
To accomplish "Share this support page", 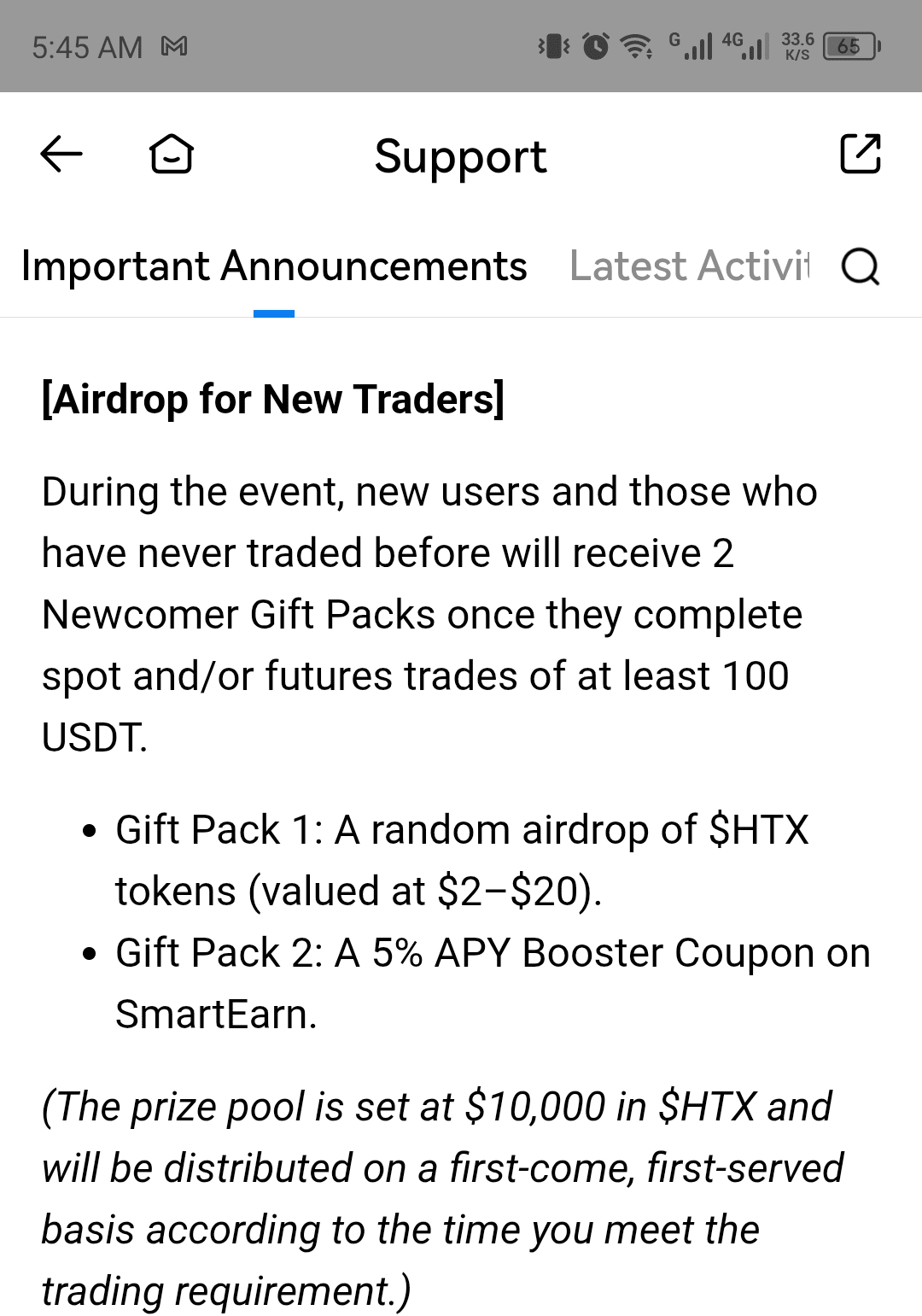I will point(860,155).
